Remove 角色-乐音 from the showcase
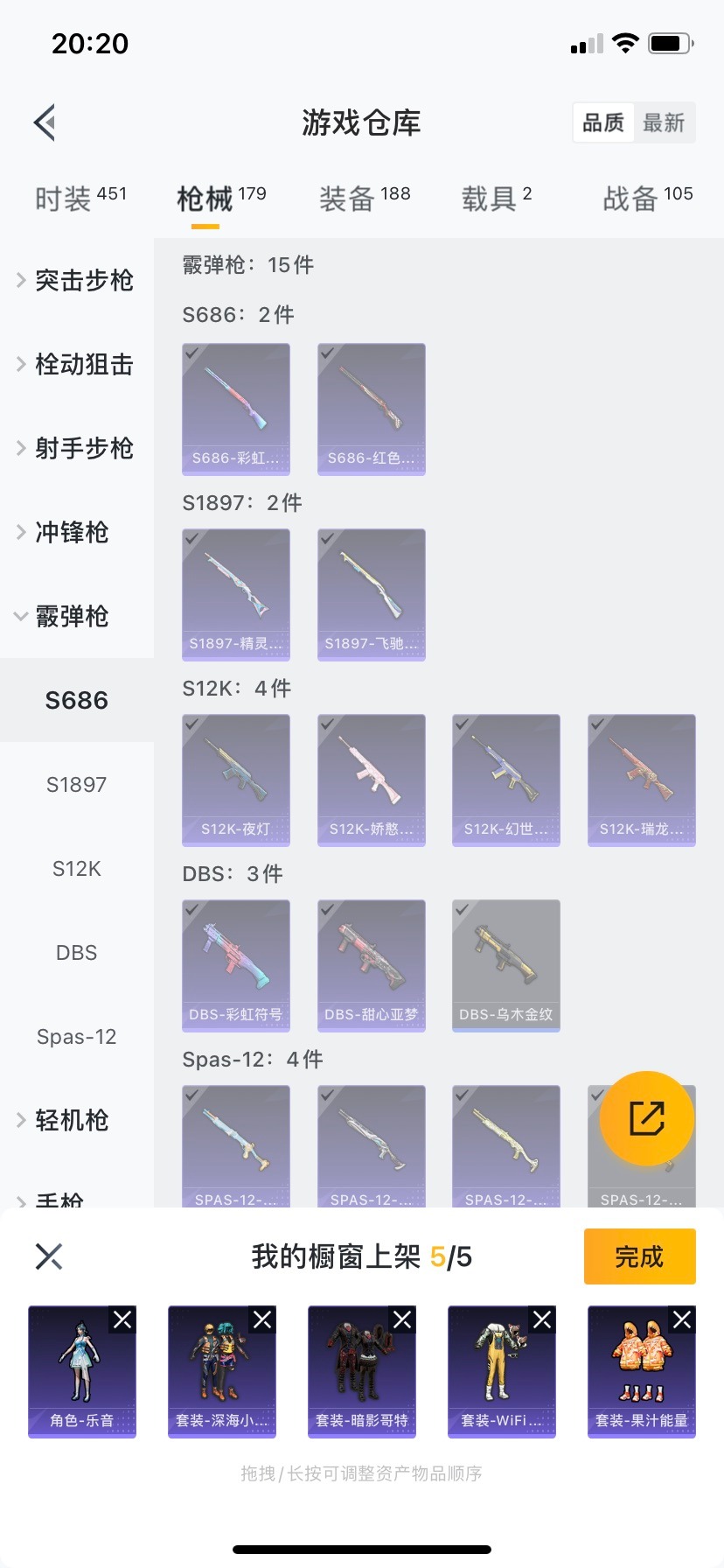This screenshot has height=1568, width=724. coord(122,1319)
